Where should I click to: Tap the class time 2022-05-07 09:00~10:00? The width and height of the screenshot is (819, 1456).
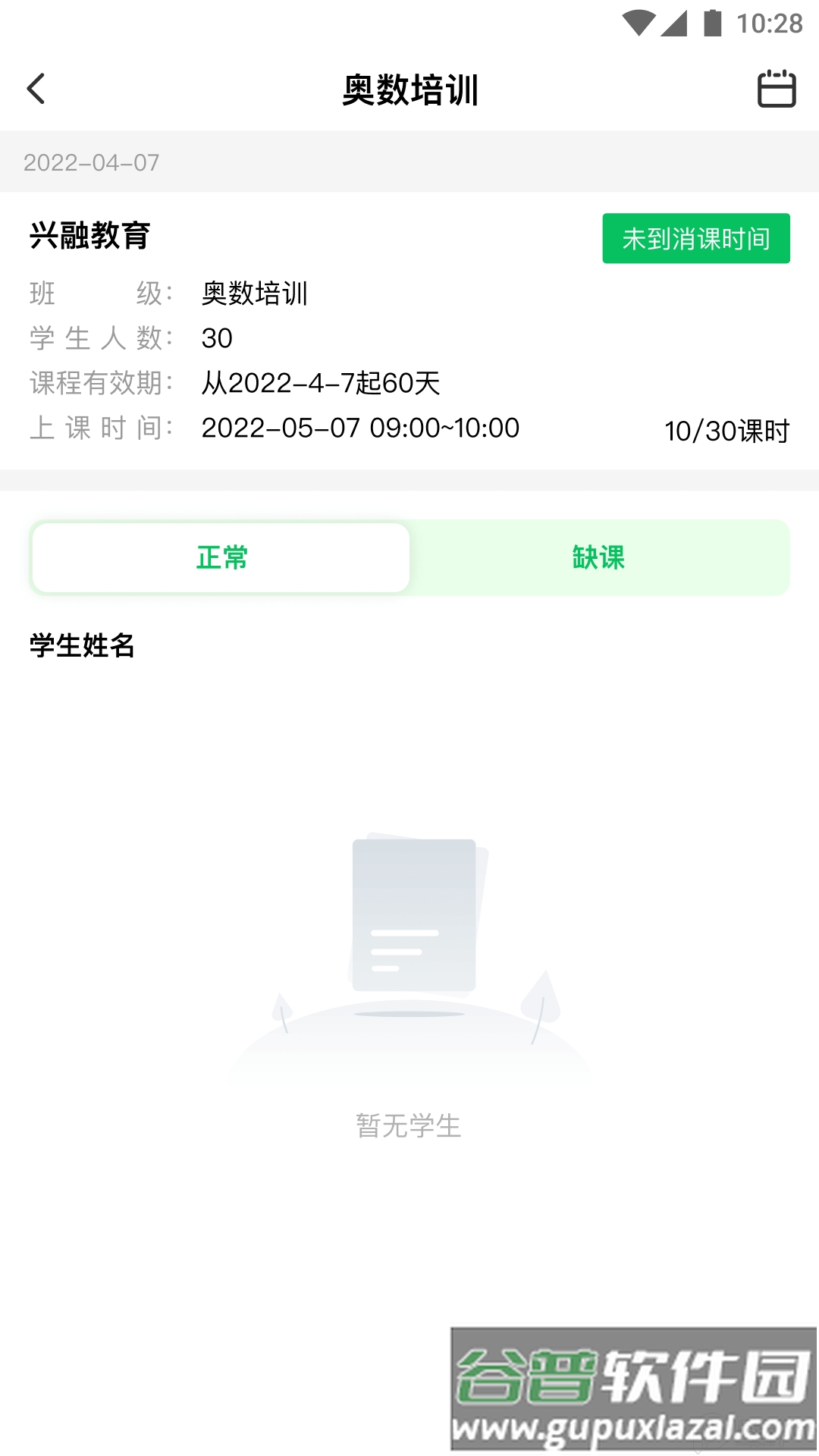click(x=359, y=428)
